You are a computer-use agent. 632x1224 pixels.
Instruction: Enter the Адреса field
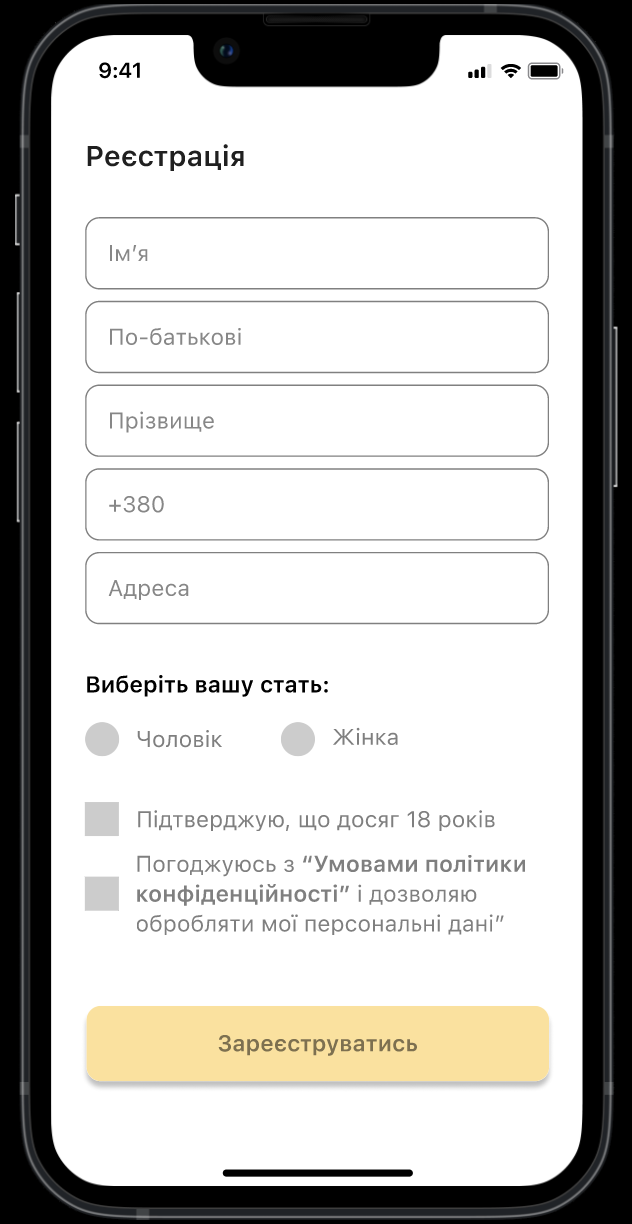click(x=316, y=588)
